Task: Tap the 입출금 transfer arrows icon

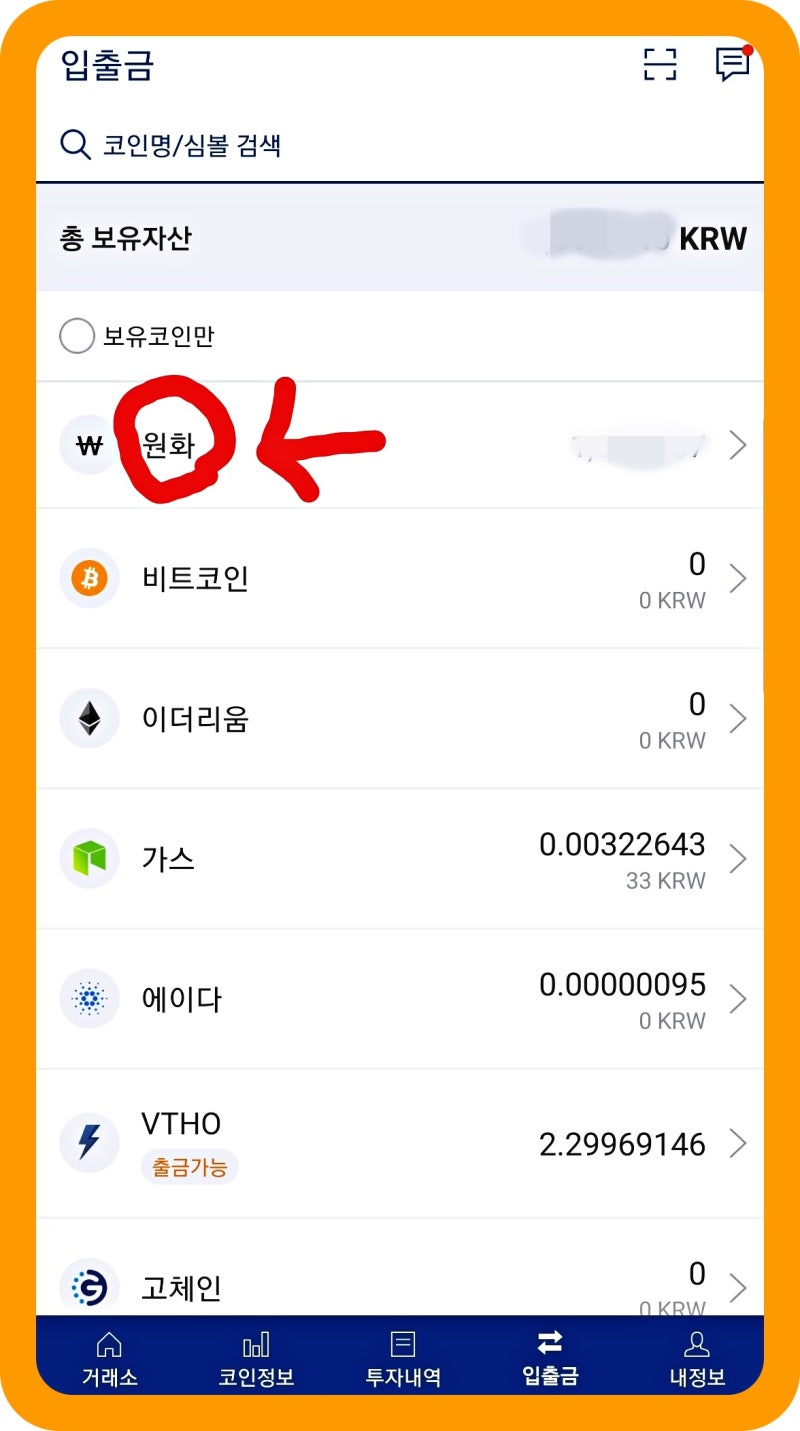Action: (551, 1343)
